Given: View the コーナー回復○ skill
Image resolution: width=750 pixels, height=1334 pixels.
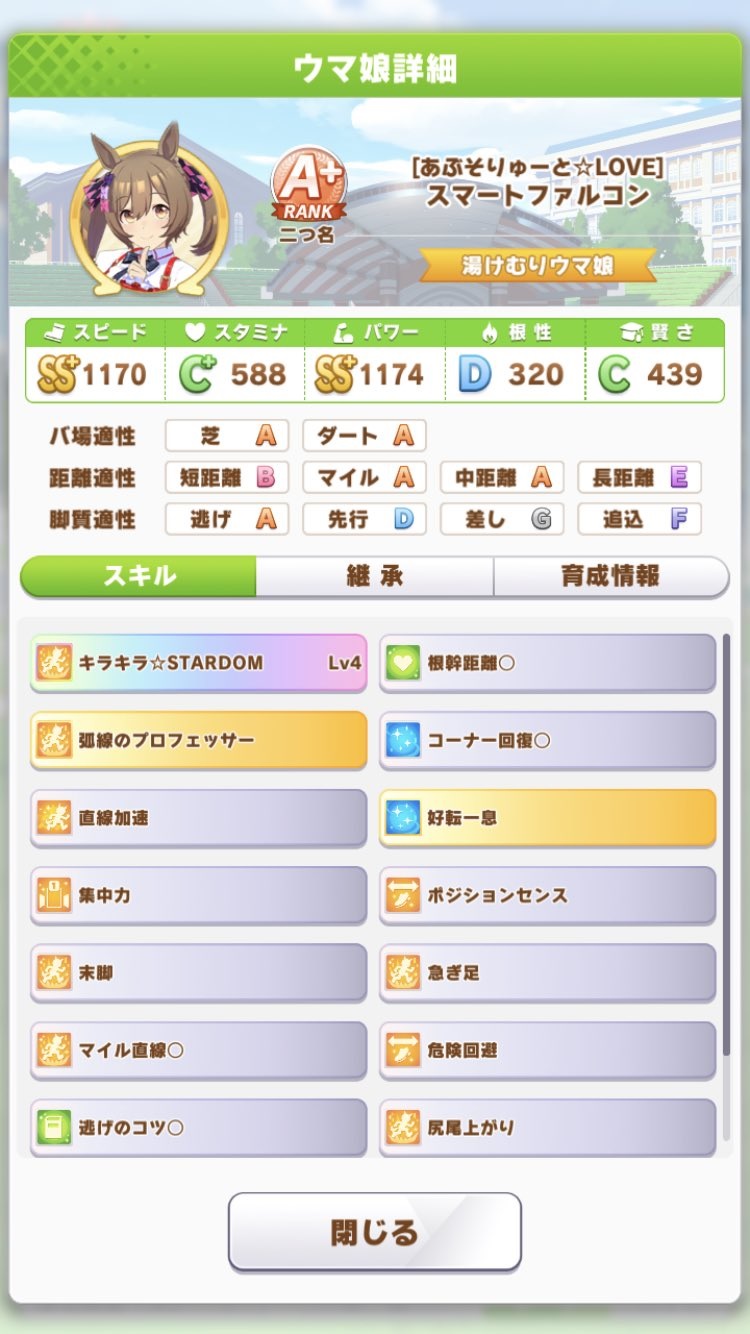Looking at the screenshot, I should pyautogui.click(x=547, y=740).
